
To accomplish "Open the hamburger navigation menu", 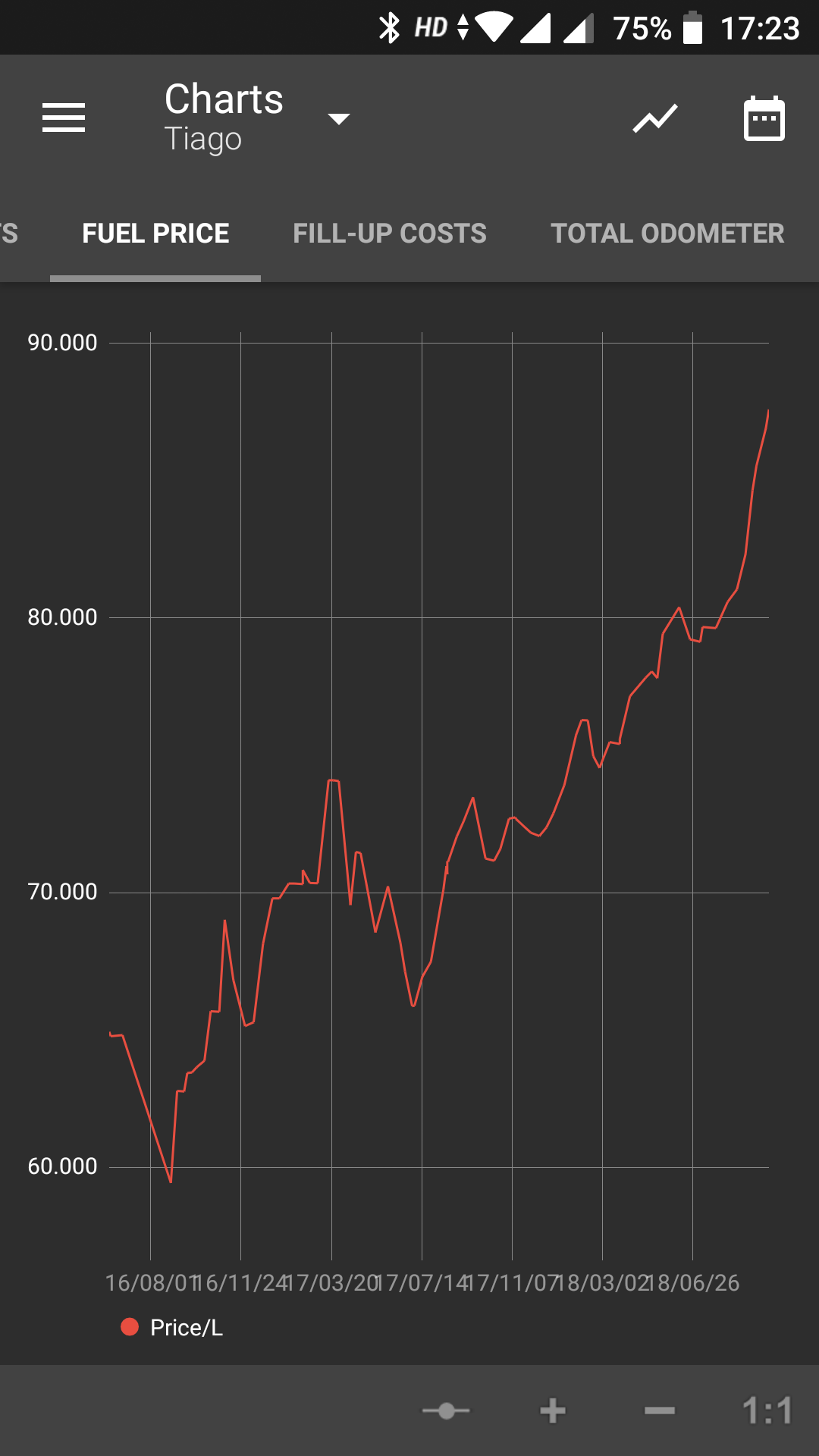I will pos(64,118).
